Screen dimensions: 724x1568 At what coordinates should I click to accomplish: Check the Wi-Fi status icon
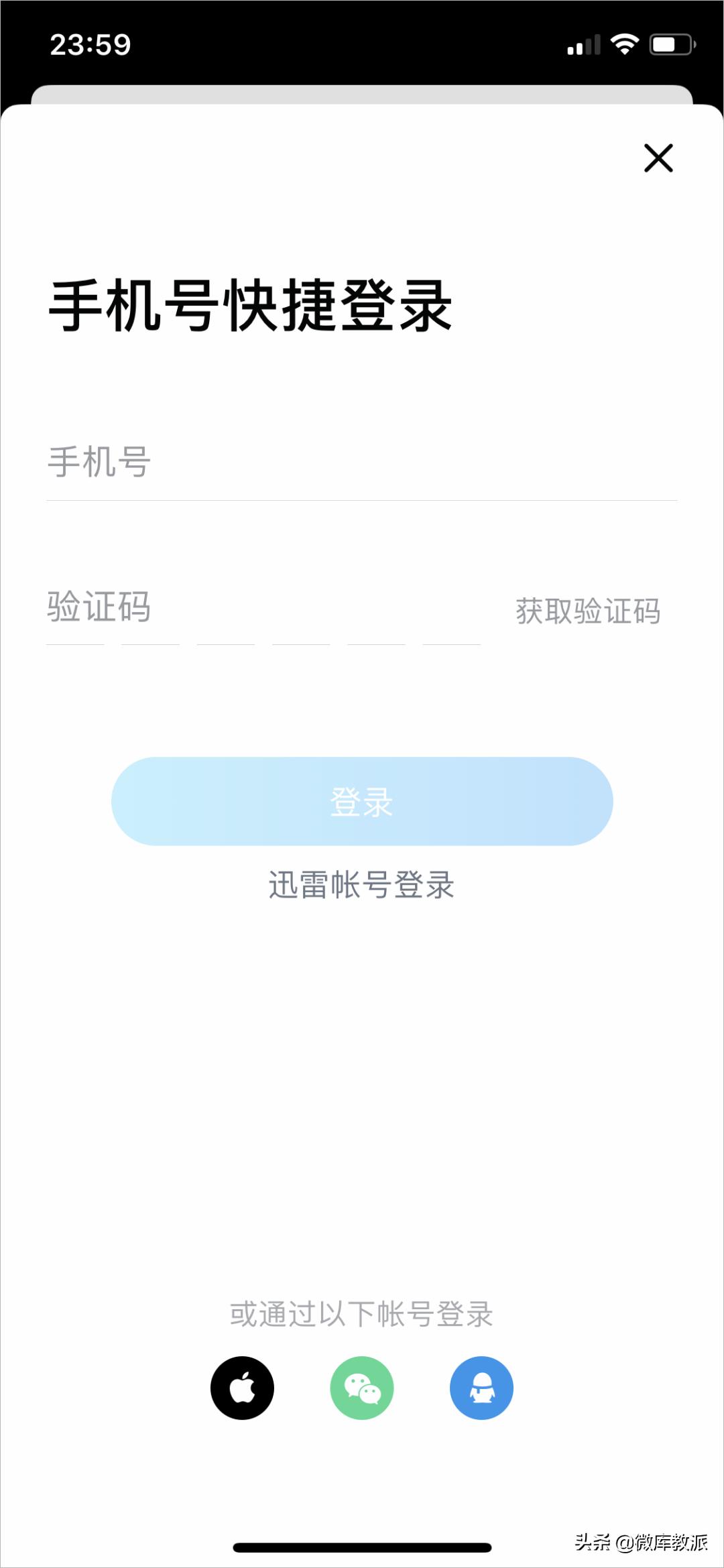tap(626, 43)
